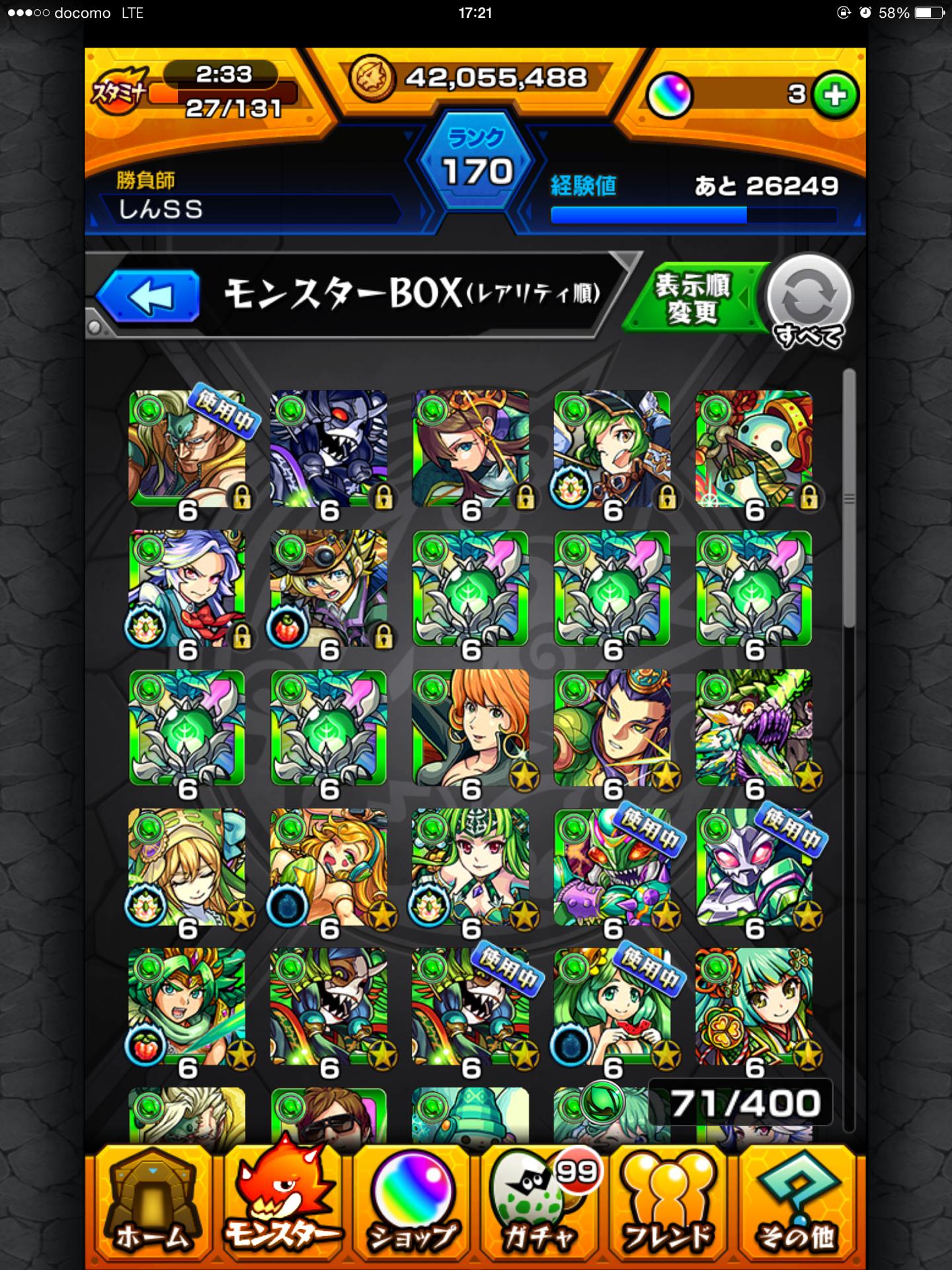The height and width of the screenshot is (1270, 952).
Task: Select the snowman monster with red hat
Action: (x=754, y=448)
